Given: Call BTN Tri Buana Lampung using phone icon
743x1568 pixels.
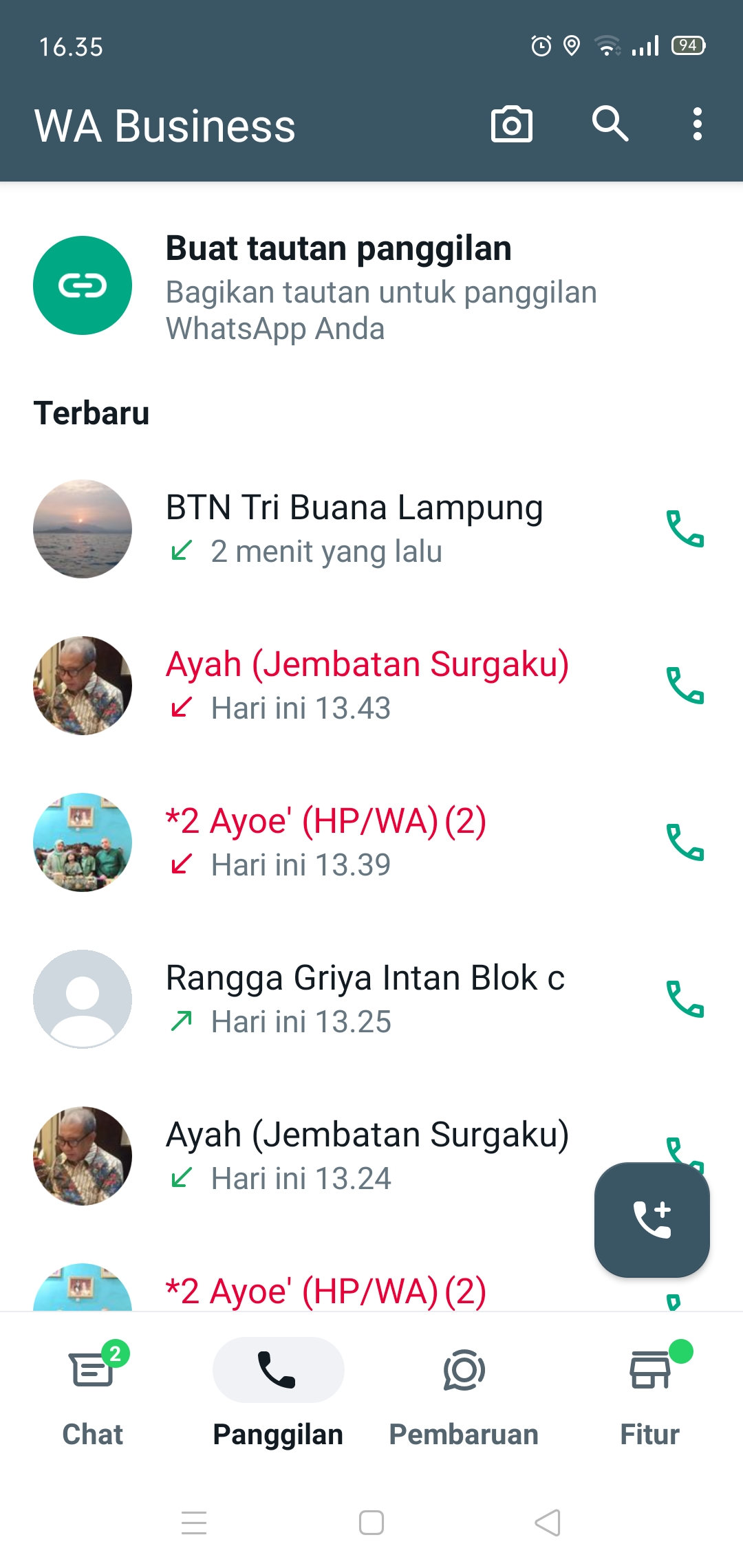Looking at the screenshot, I should (685, 529).
